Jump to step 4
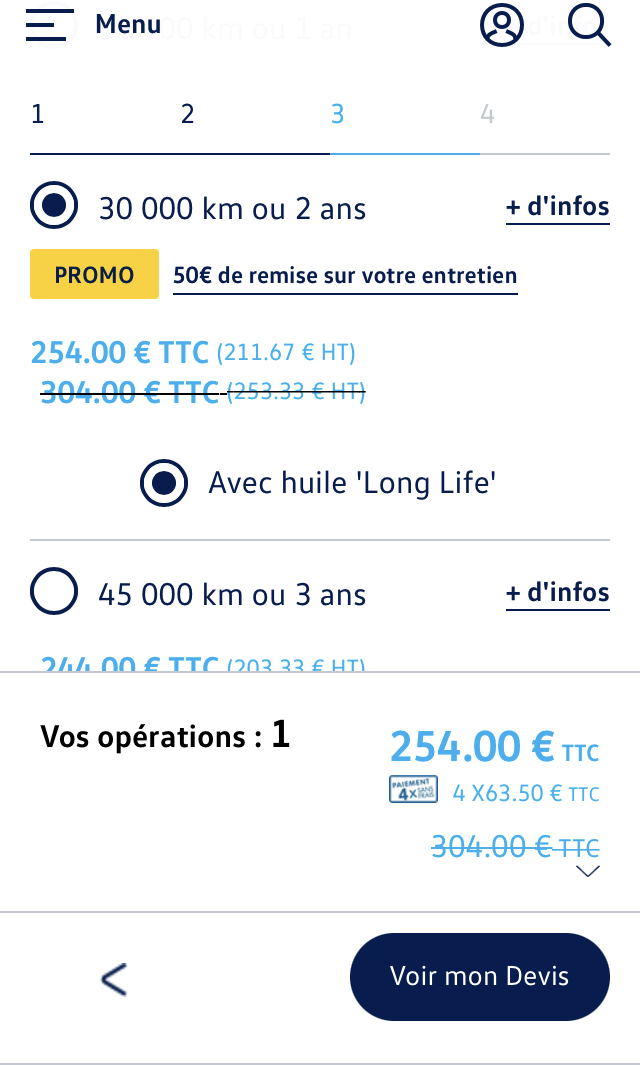 point(487,114)
